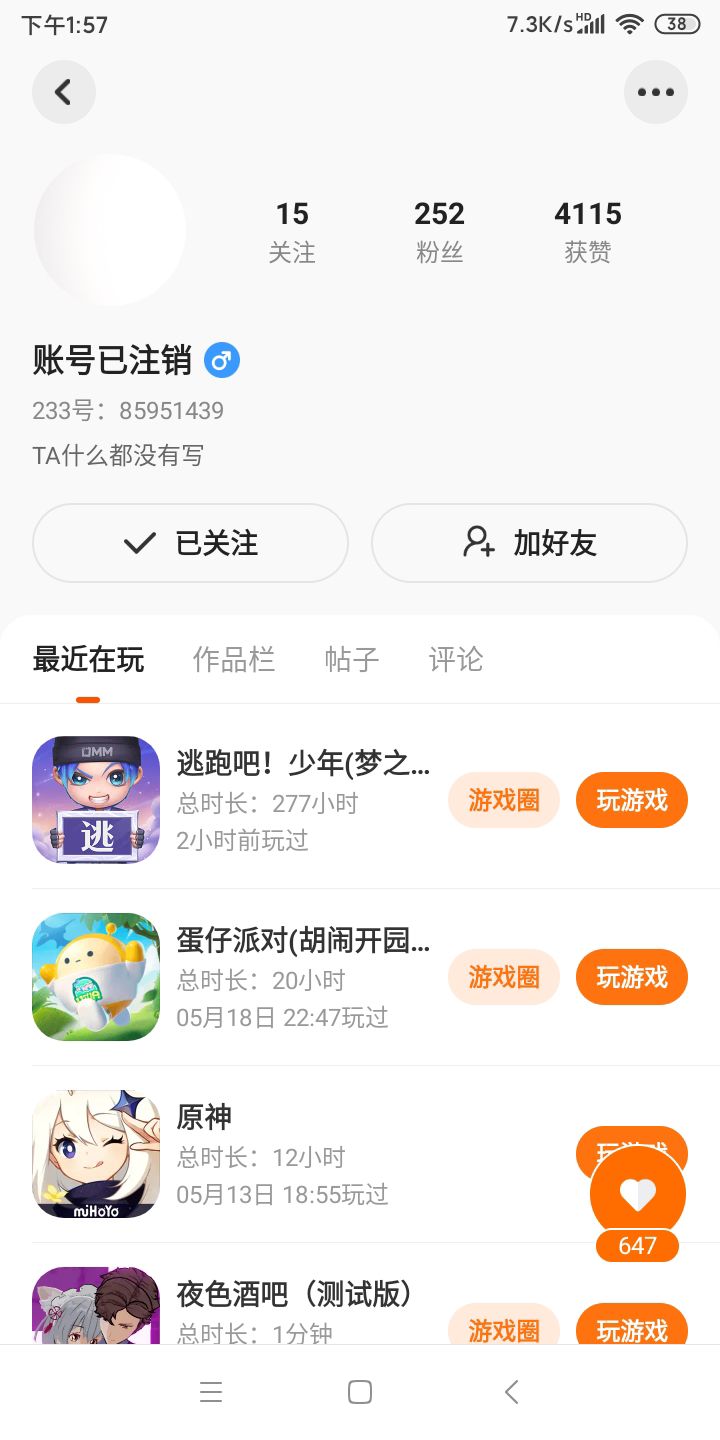Select the 最近在玩 tab
Screen dimensions: 720x1440
pos(88,660)
